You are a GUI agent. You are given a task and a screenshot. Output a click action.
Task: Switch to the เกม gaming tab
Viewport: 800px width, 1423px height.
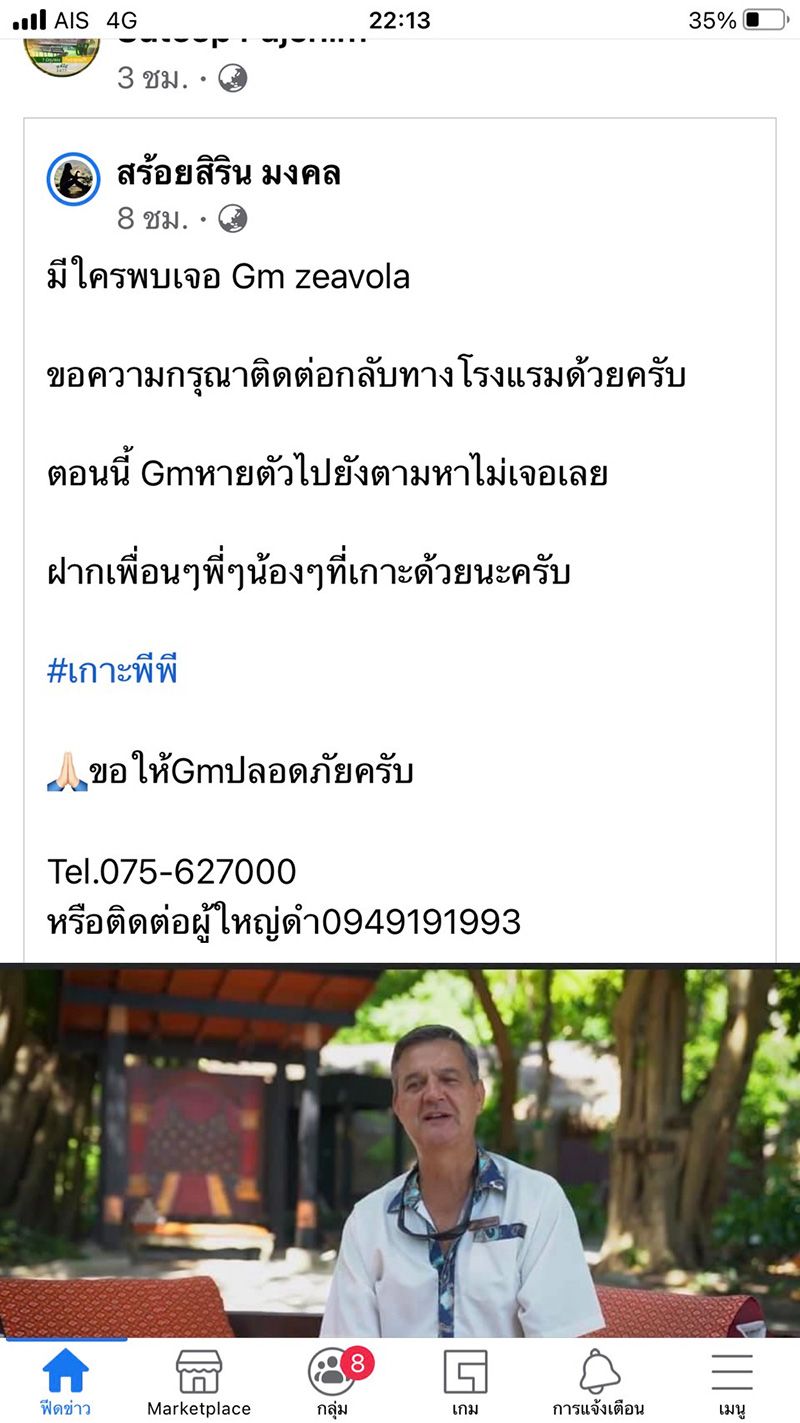pyautogui.click(x=465, y=1382)
